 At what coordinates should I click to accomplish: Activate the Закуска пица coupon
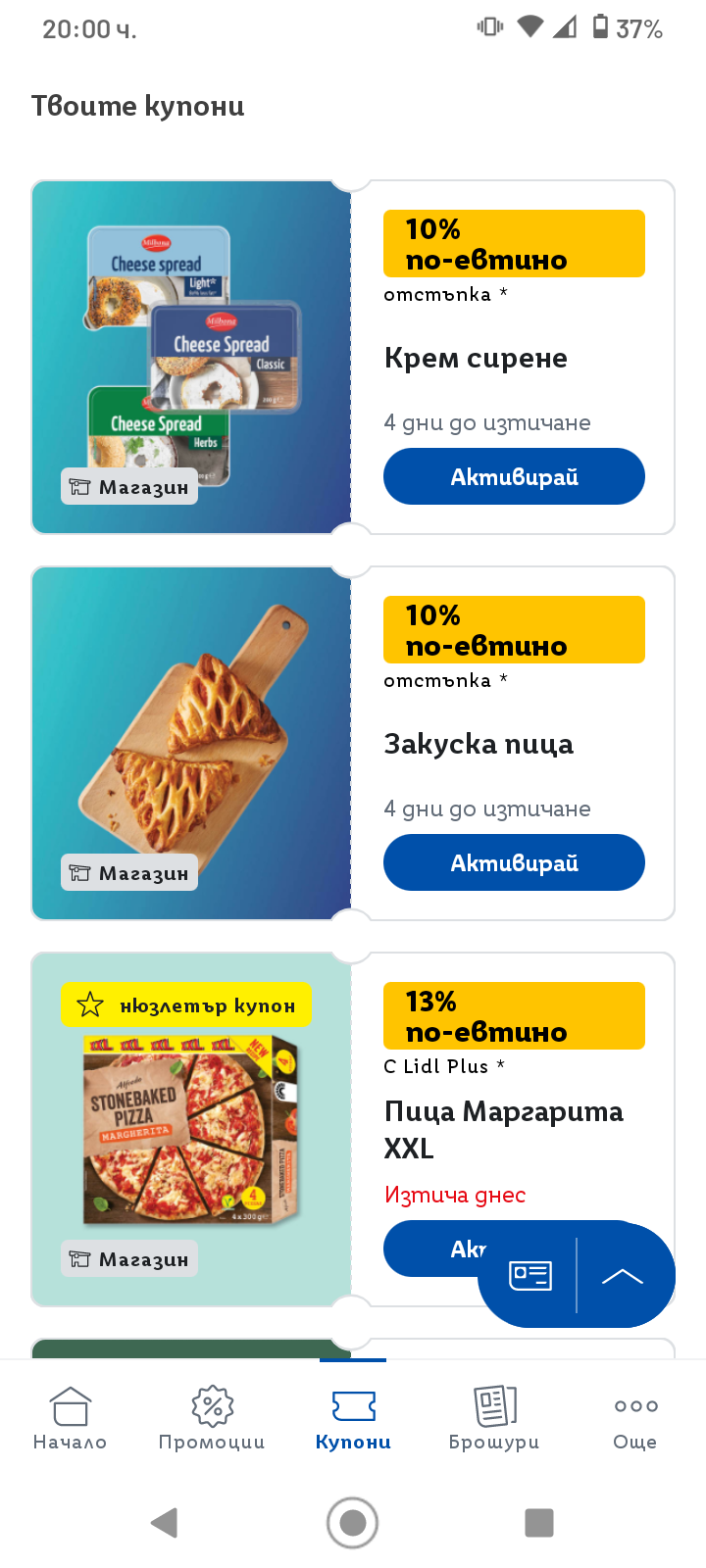coord(514,862)
